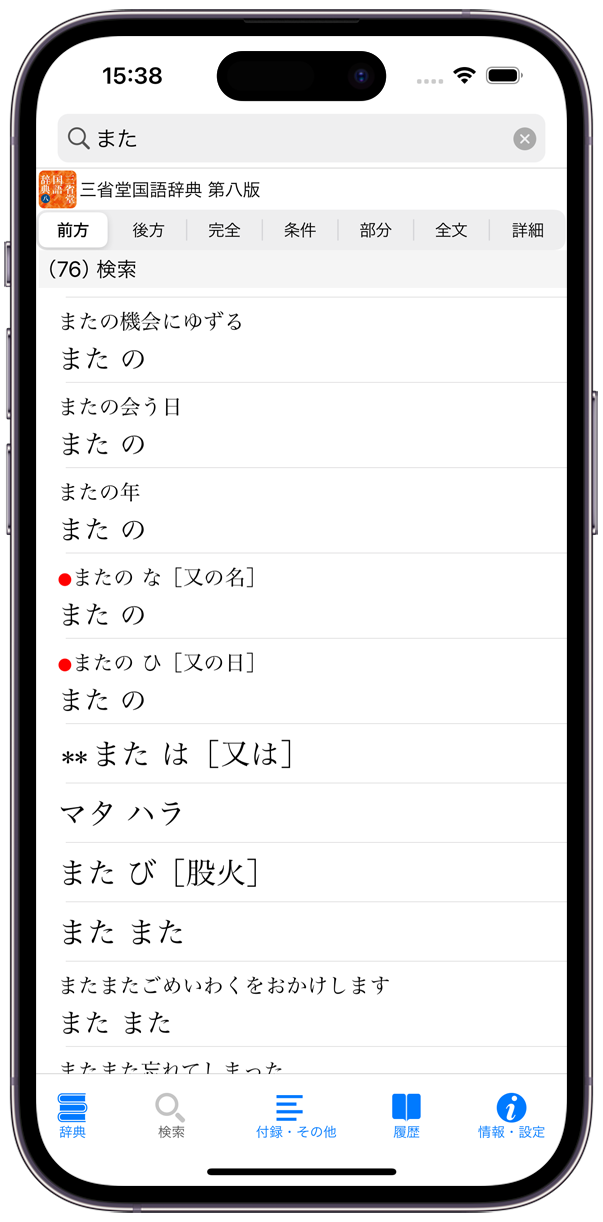The width and height of the screenshot is (603, 1222).
Task: Switch to 部分 match mode
Action: [x=375, y=230]
